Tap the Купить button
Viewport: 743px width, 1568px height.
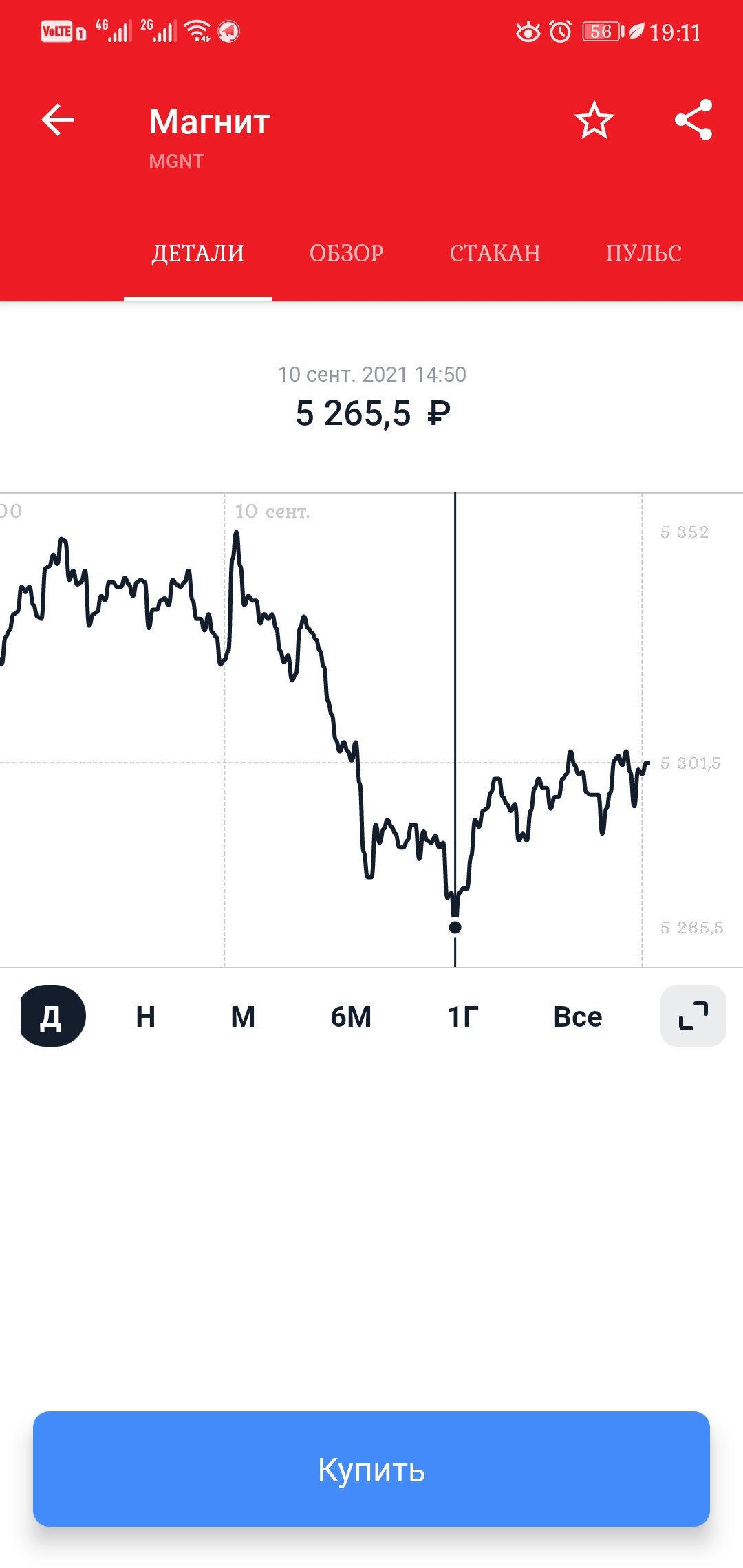371,1469
